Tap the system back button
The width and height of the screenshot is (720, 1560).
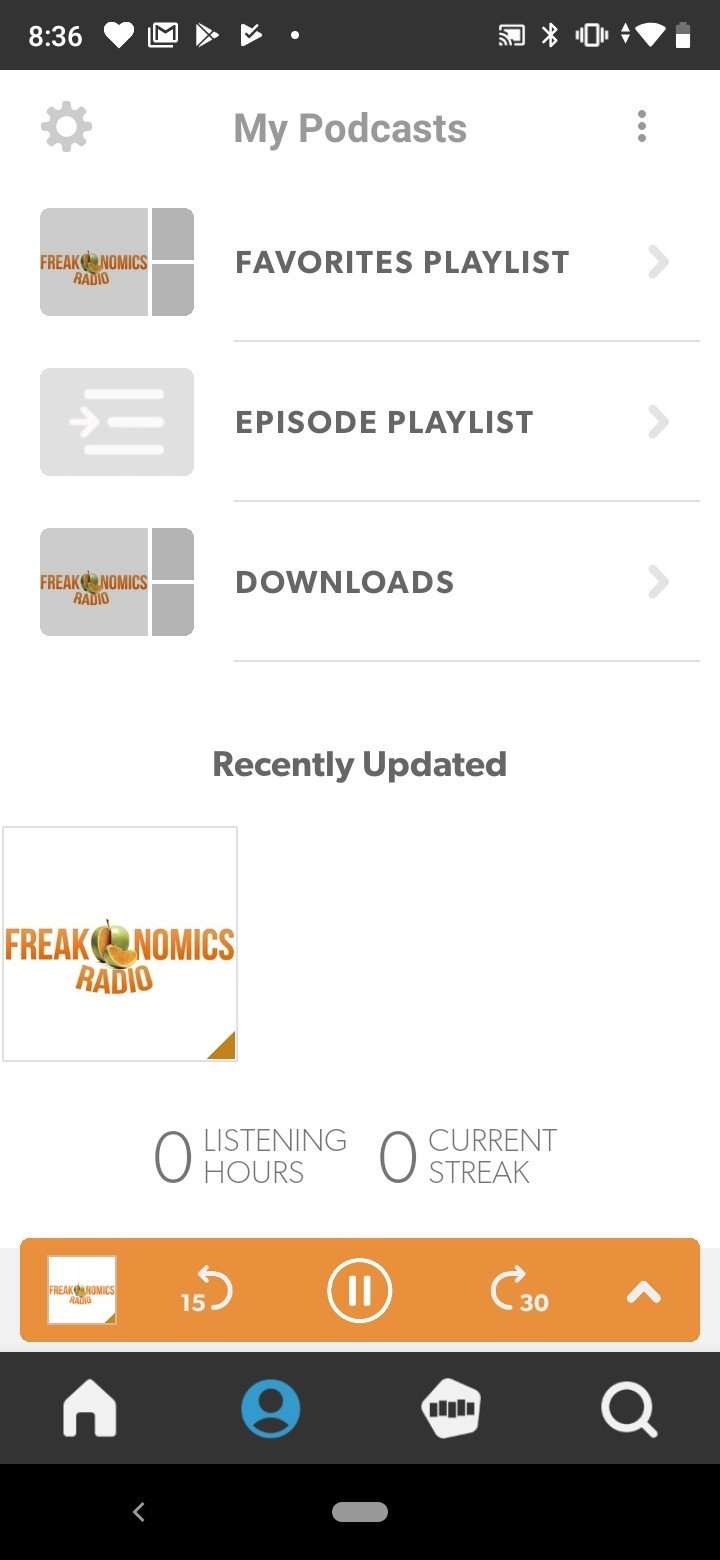(139, 1512)
